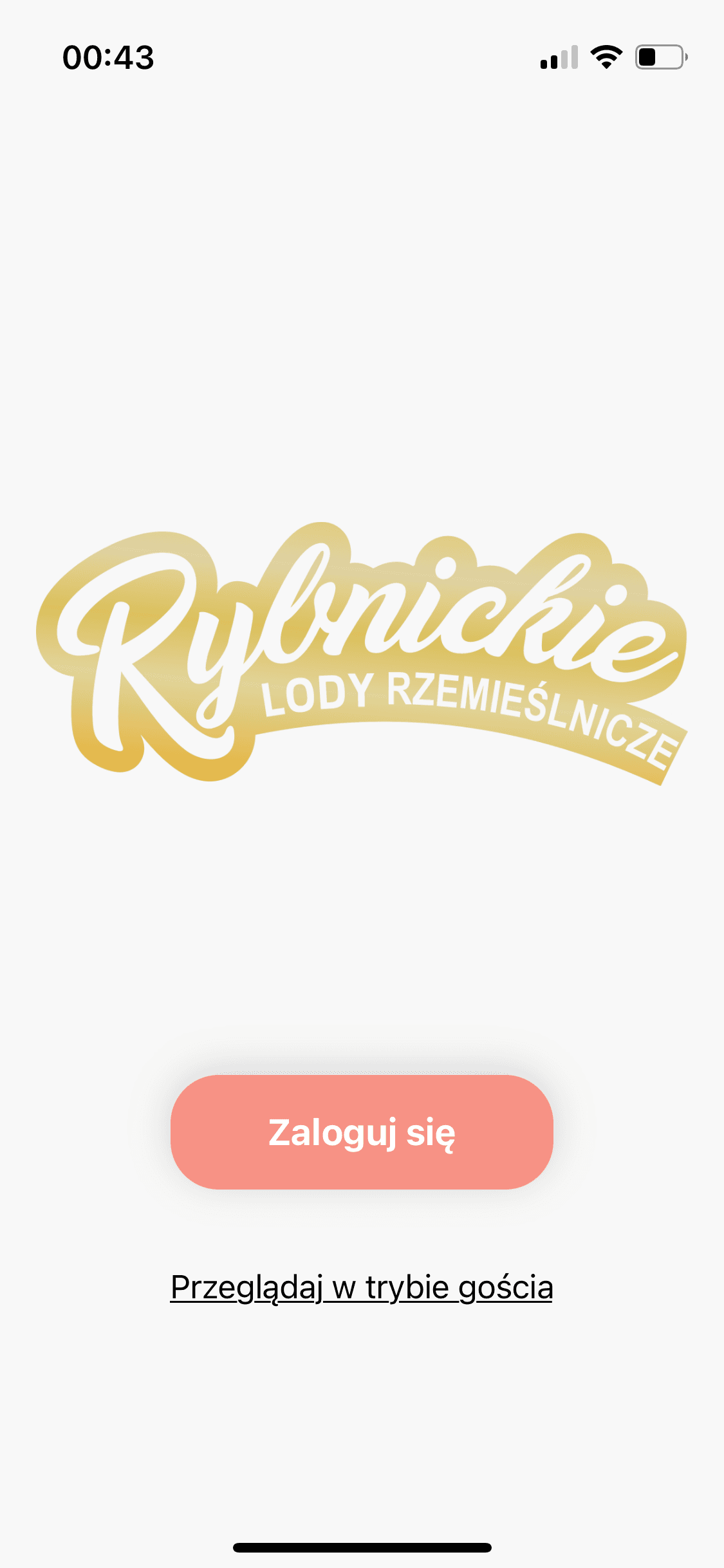Viewport: 724px width, 1568px height.
Task: Open 'Przeglądaj w trybie gościa' link
Action: [x=362, y=1287]
